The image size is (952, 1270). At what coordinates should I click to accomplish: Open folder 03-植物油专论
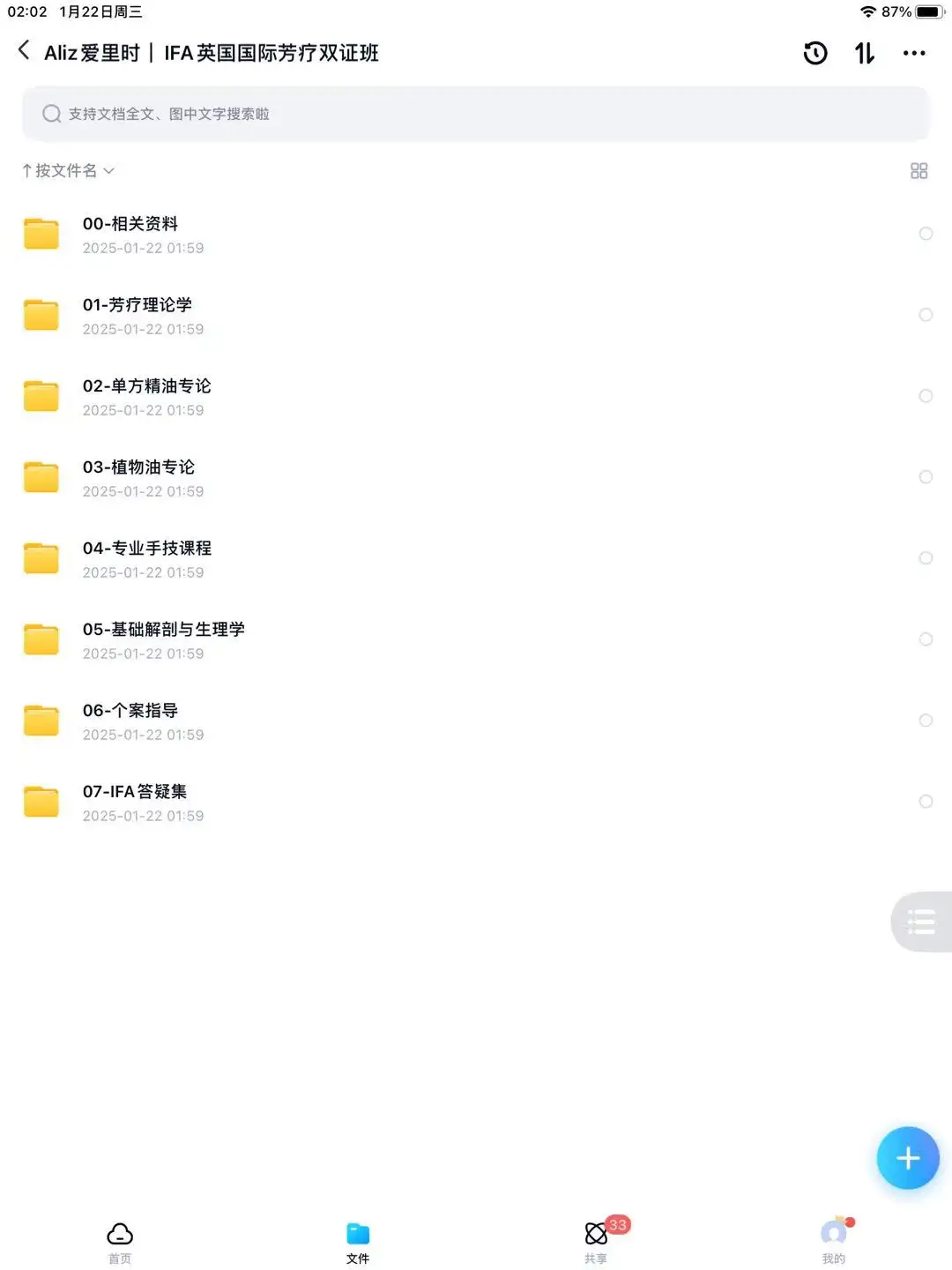476,478
